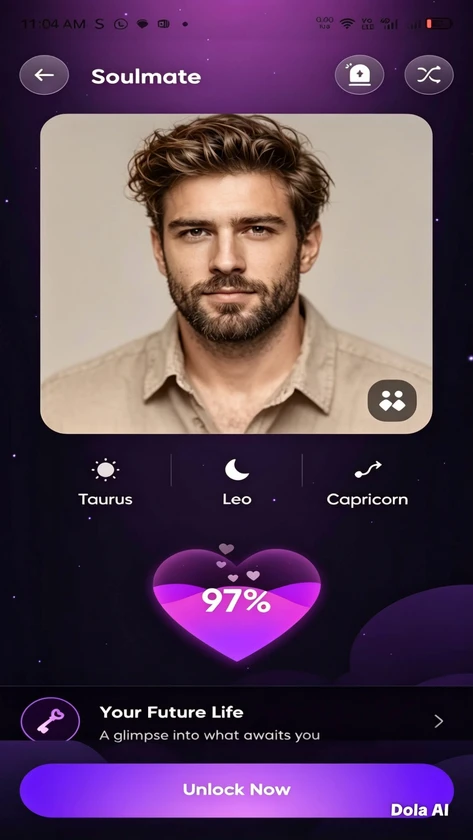This screenshot has width=473, height=840.
Task: Open the four-shapes icon on the portrait
Action: coord(392,400)
